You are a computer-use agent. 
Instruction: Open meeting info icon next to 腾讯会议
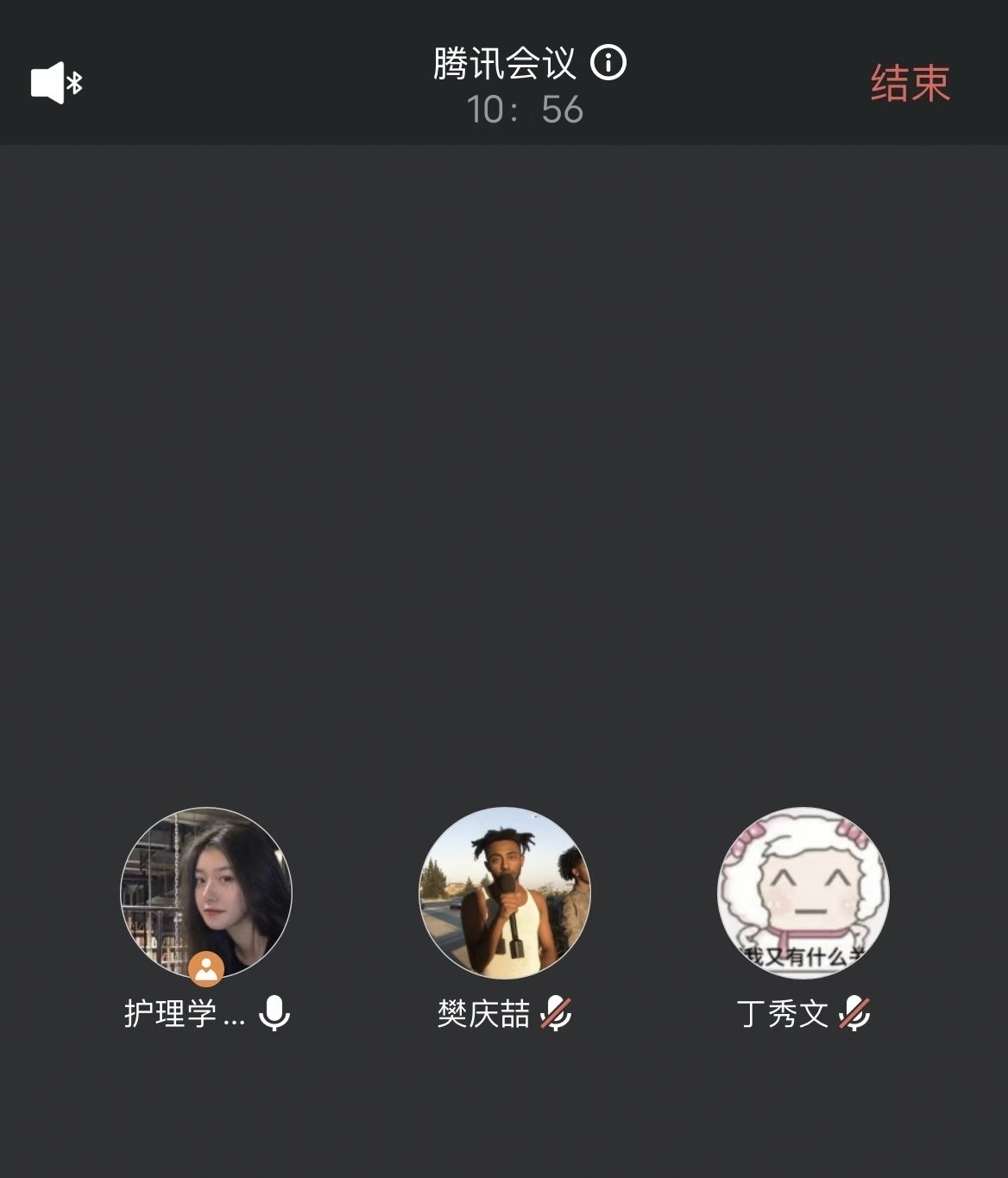pyautogui.click(x=608, y=63)
